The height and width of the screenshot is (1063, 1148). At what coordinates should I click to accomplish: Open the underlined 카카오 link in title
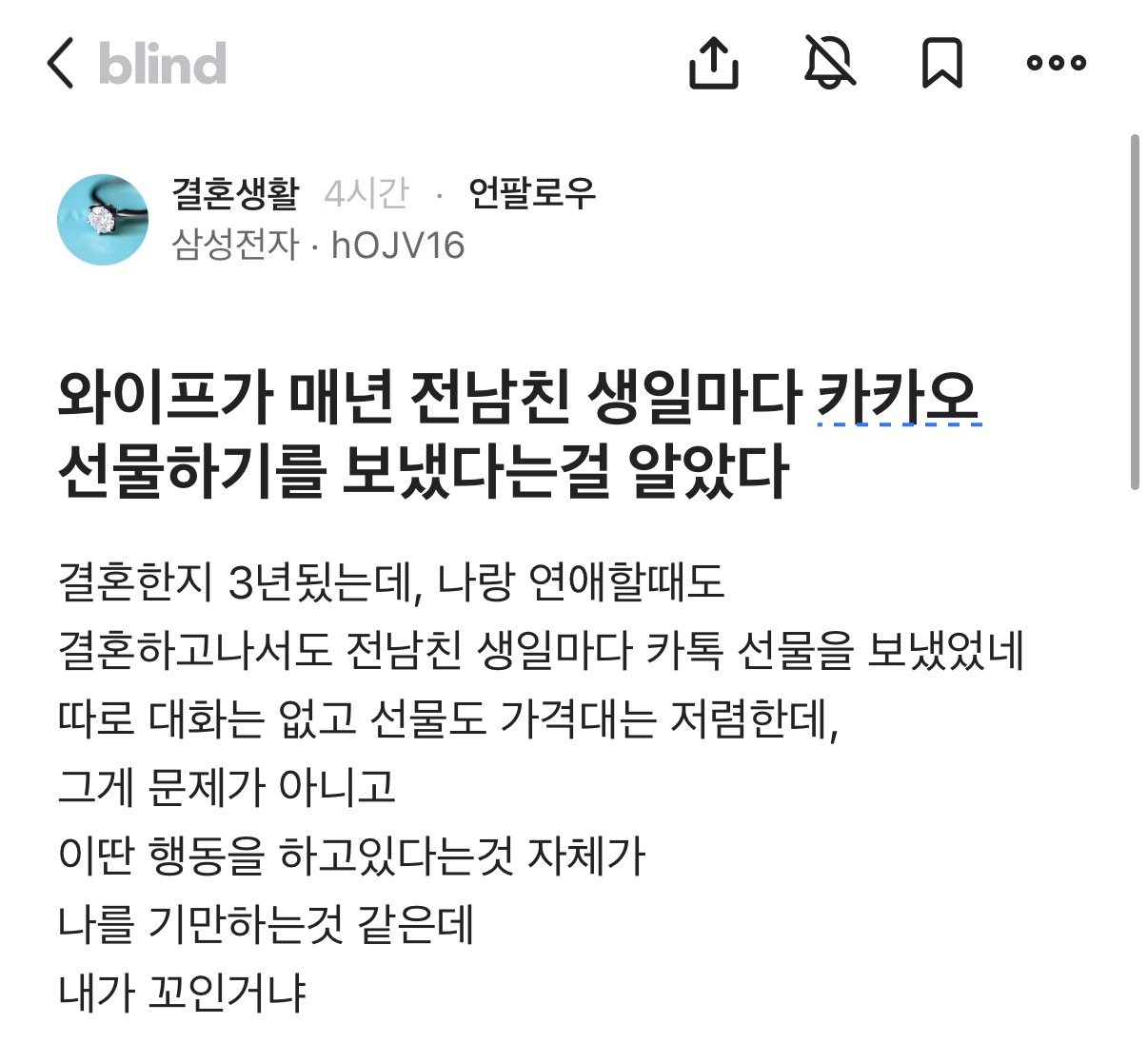pos(898,398)
